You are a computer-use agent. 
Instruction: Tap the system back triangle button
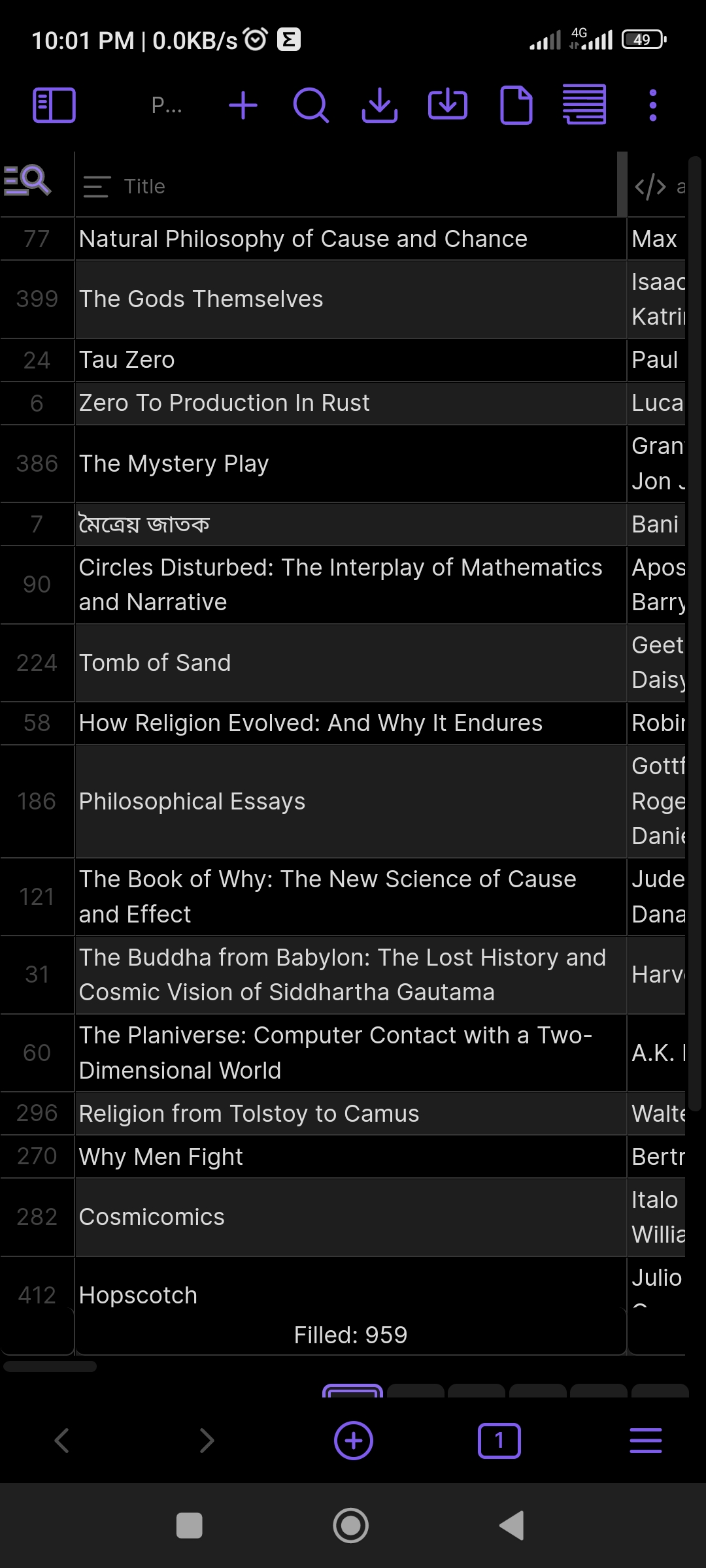512,1526
